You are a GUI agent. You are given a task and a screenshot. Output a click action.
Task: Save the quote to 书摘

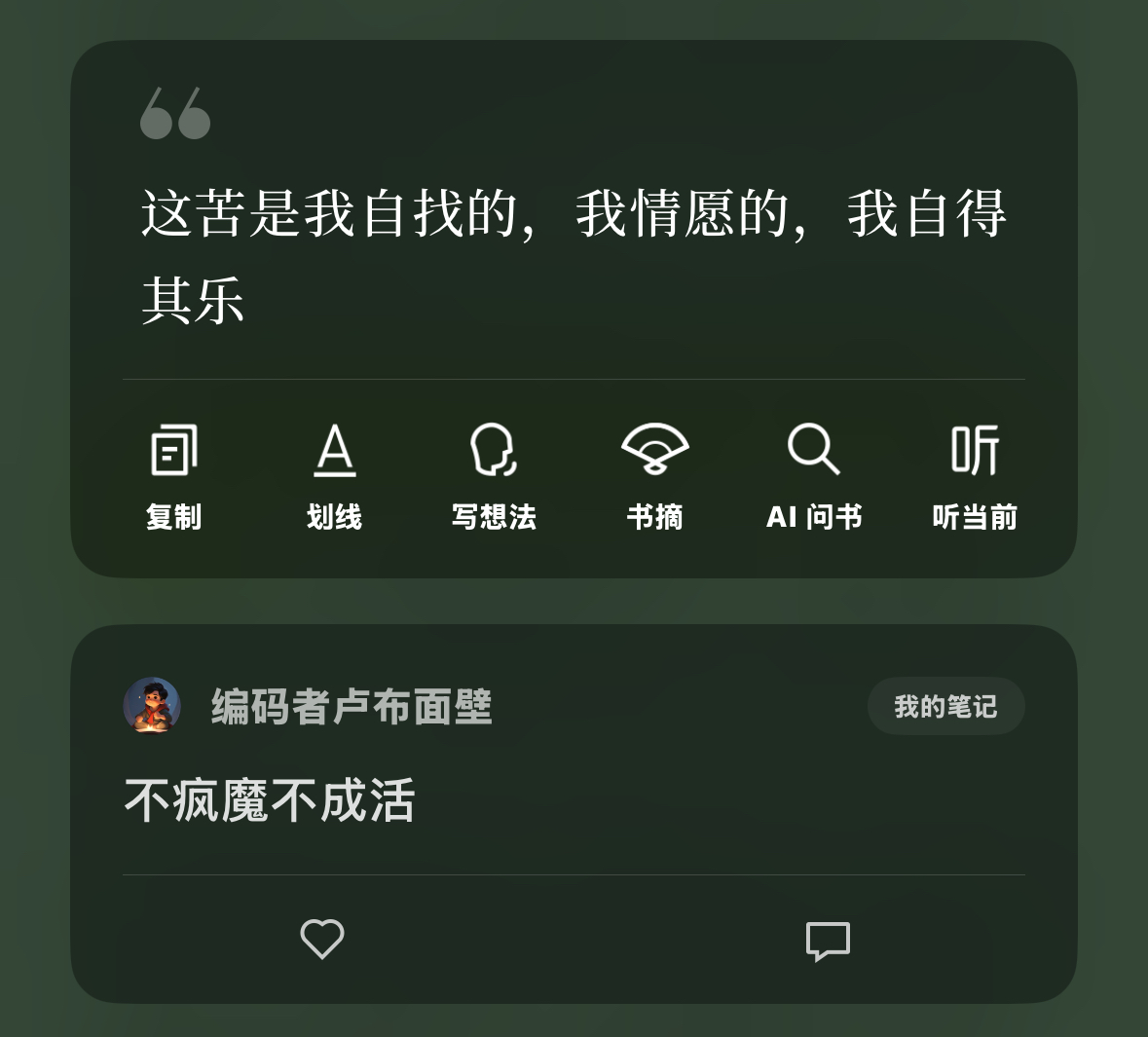[655, 475]
